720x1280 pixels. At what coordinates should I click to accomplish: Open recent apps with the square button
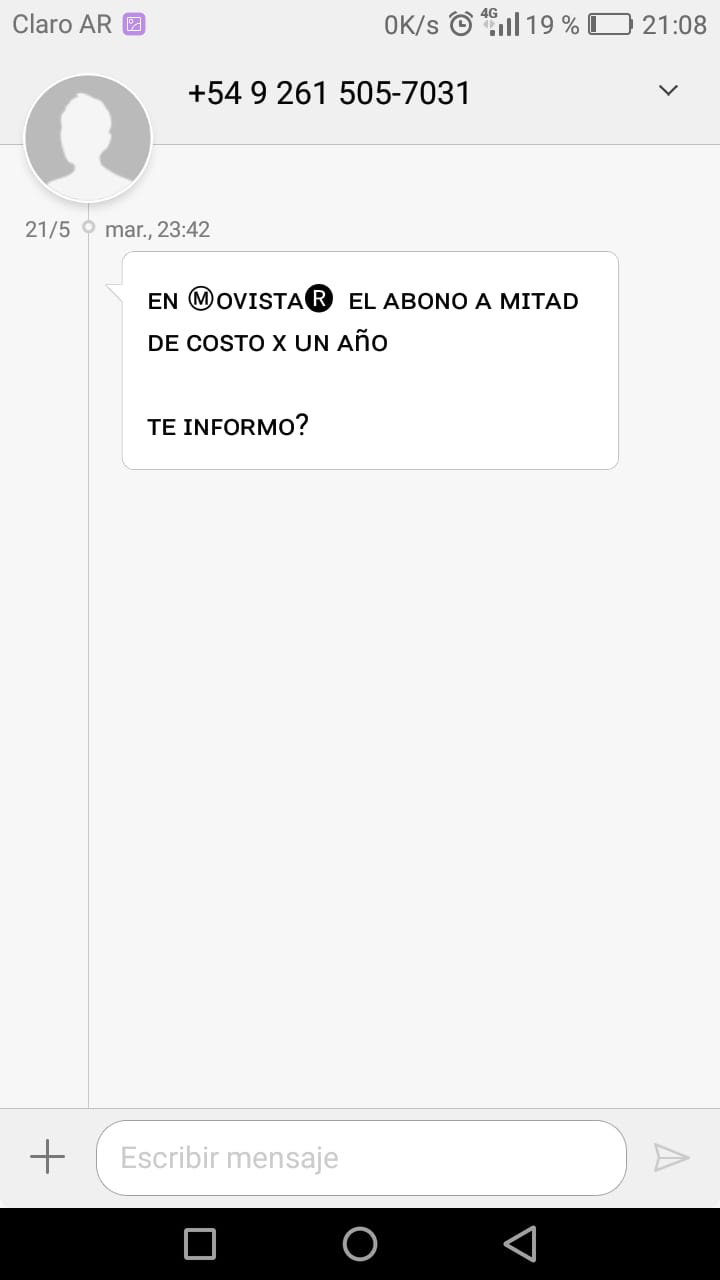(x=200, y=1244)
